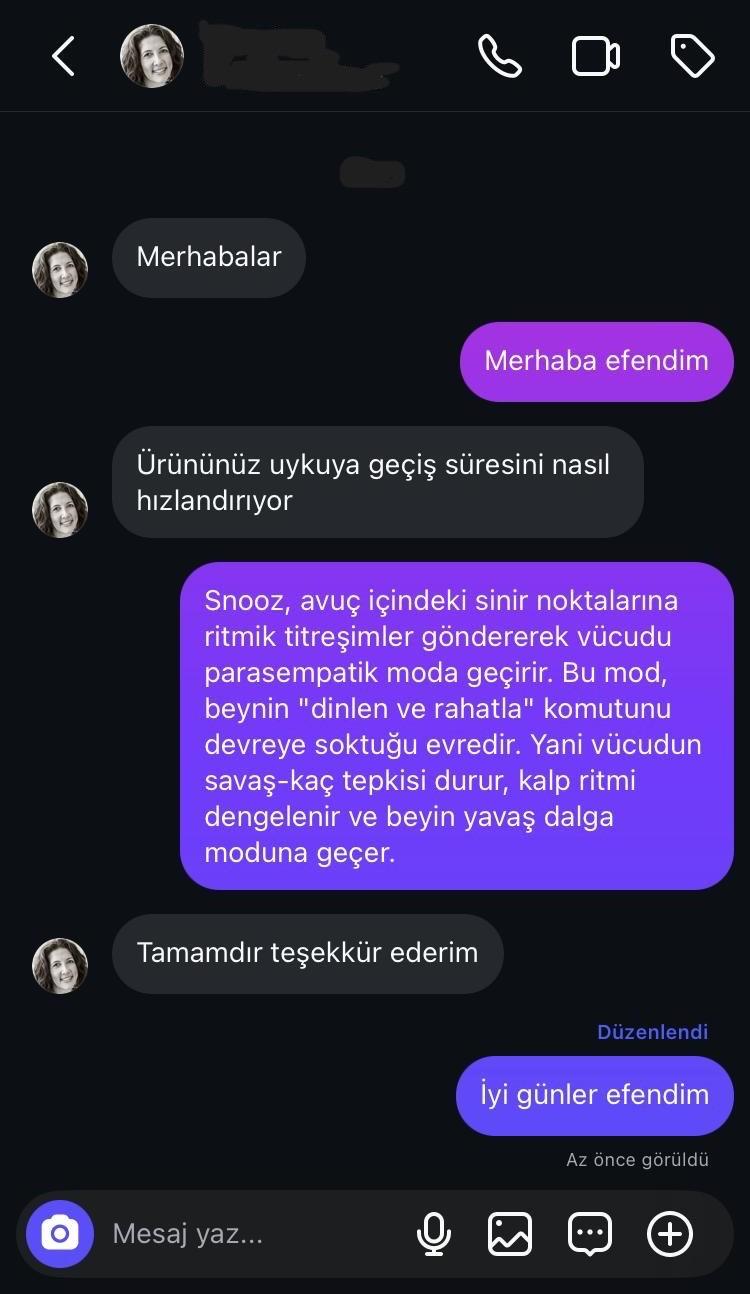The width and height of the screenshot is (750, 1294).
Task: Open the contact's profile picture in header
Action: 152,56
